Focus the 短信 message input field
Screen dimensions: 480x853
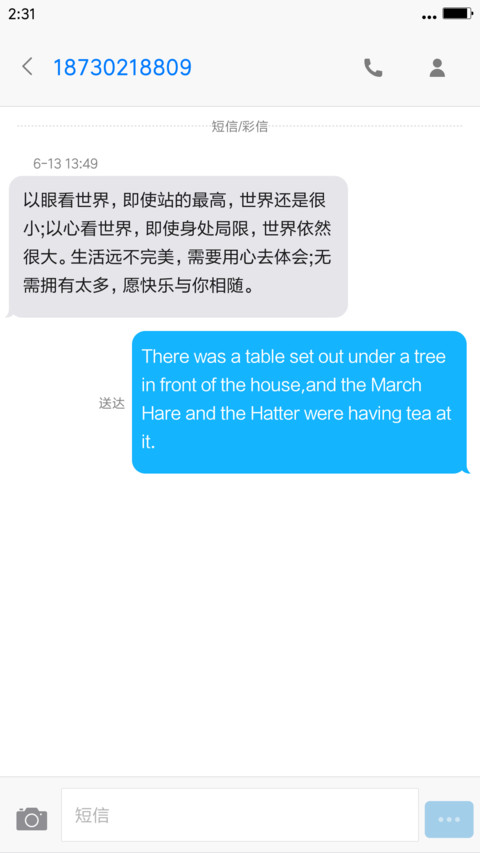[x=239, y=815]
